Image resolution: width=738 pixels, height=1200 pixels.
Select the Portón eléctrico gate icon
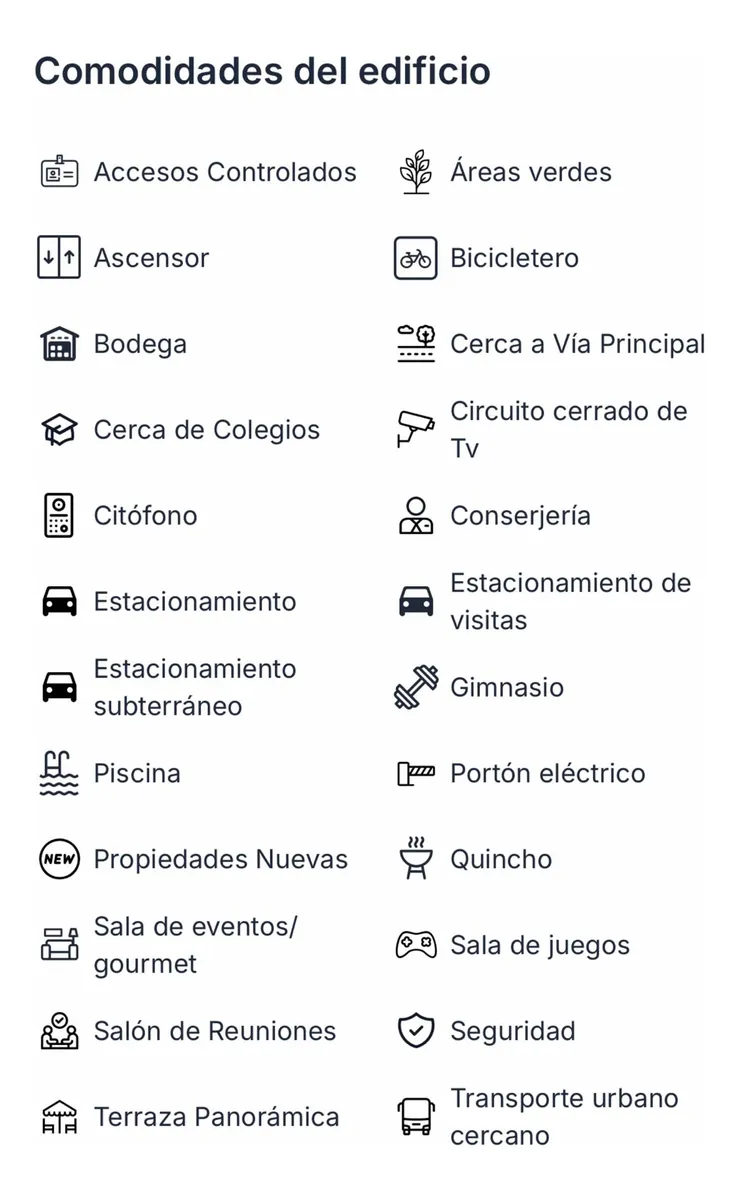pos(415,772)
